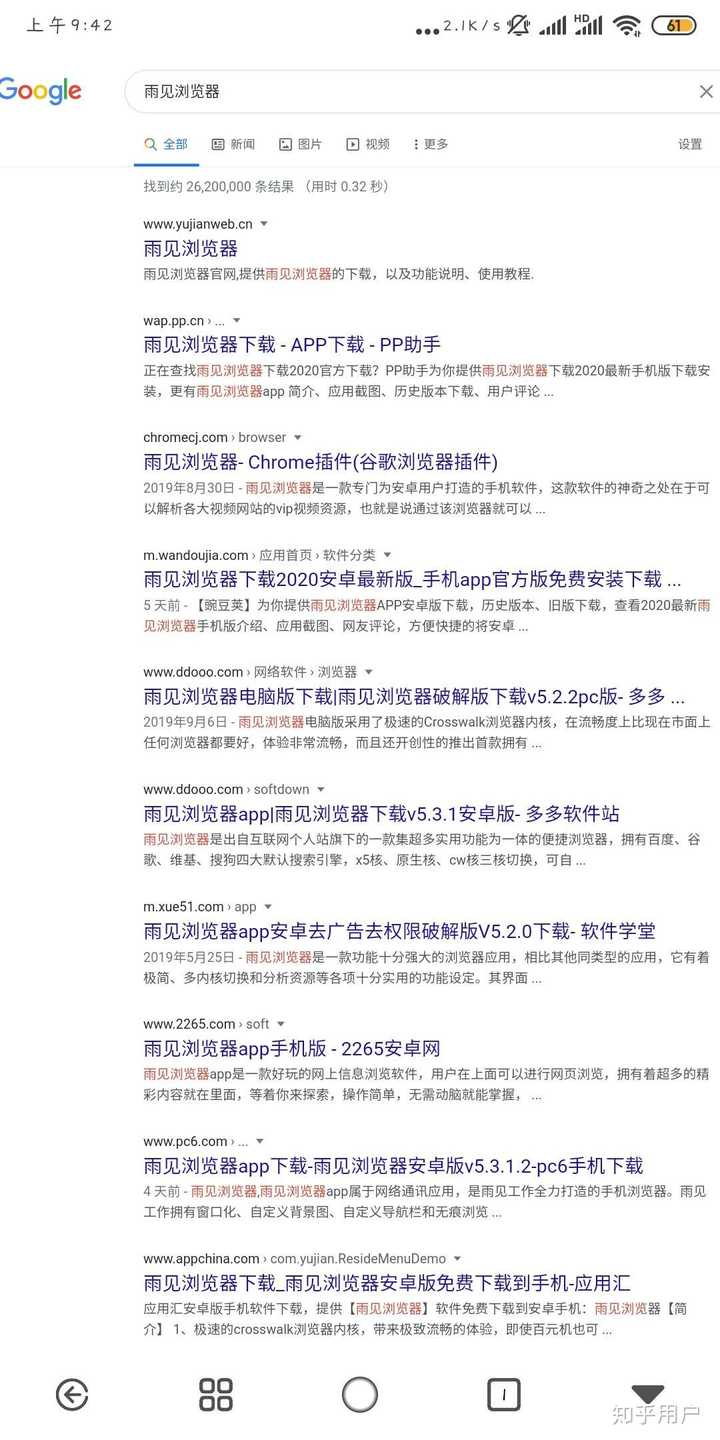Image resolution: width=720 pixels, height=1440 pixels.
Task: Open 设置 search settings
Action: pos(690,144)
